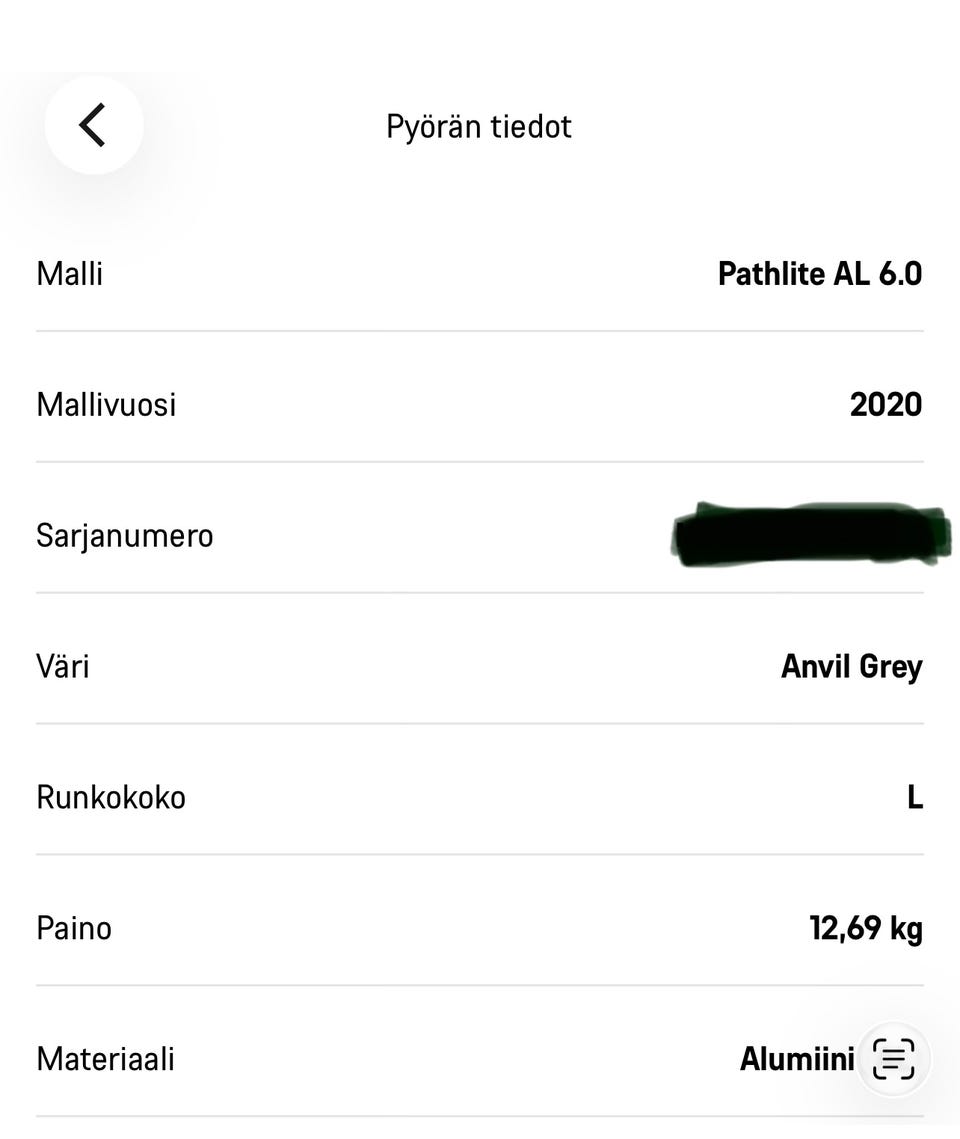The height and width of the screenshot is (1139, 960).
Task: Open the text scanner via the bracketed lines icon
Action: 893,1058
